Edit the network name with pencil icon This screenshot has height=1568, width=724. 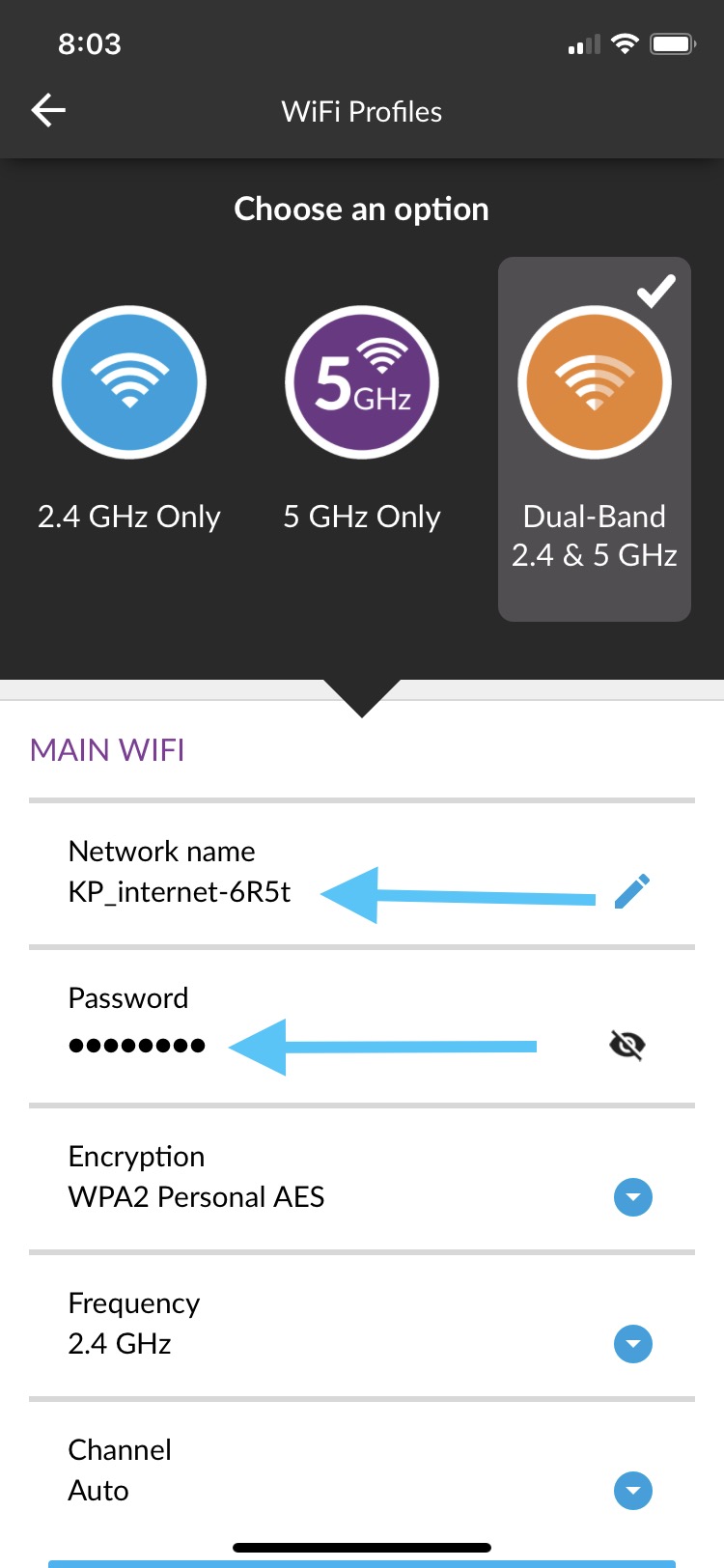pos(632,890)
